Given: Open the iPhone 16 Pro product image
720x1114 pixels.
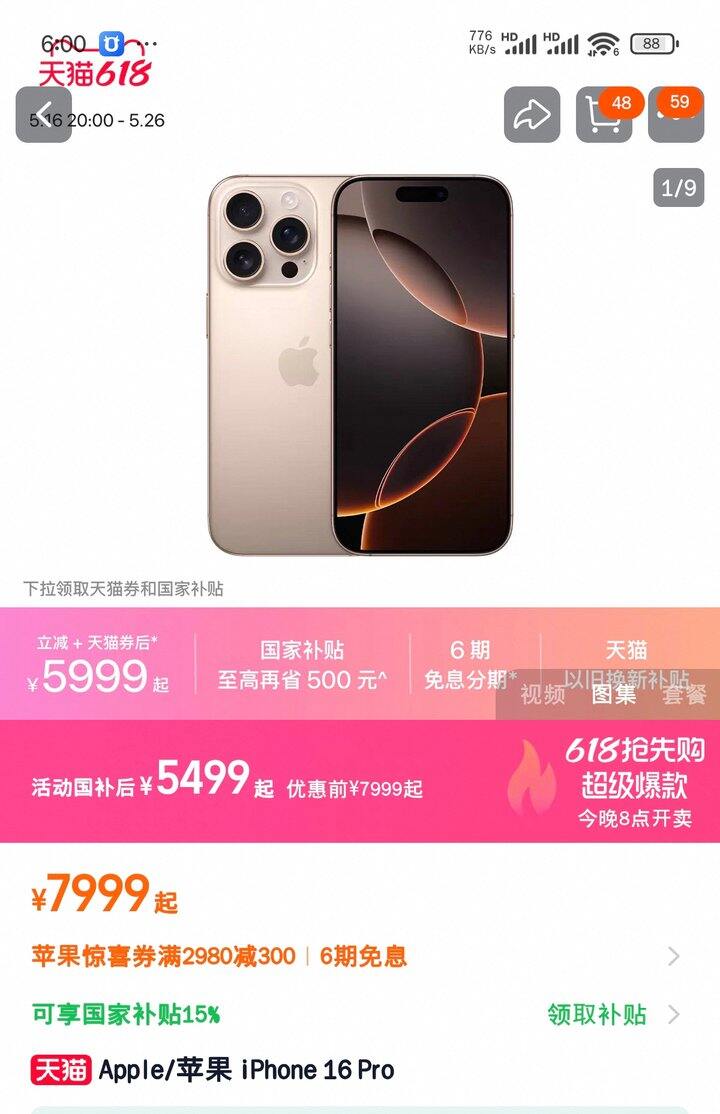Looking at the screenshot, I should pos(360,365).
